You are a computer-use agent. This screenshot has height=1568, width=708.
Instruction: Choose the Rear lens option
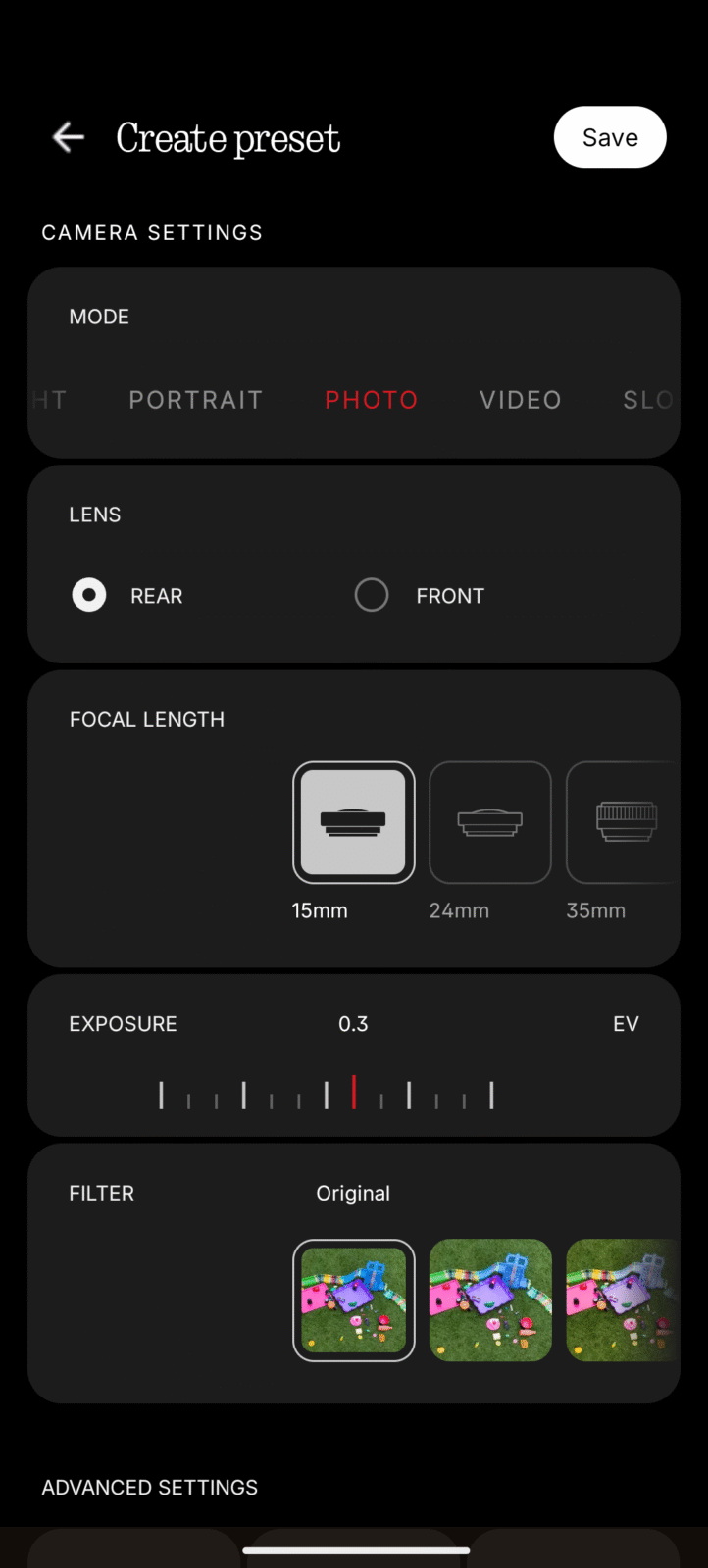pos(89,595)
